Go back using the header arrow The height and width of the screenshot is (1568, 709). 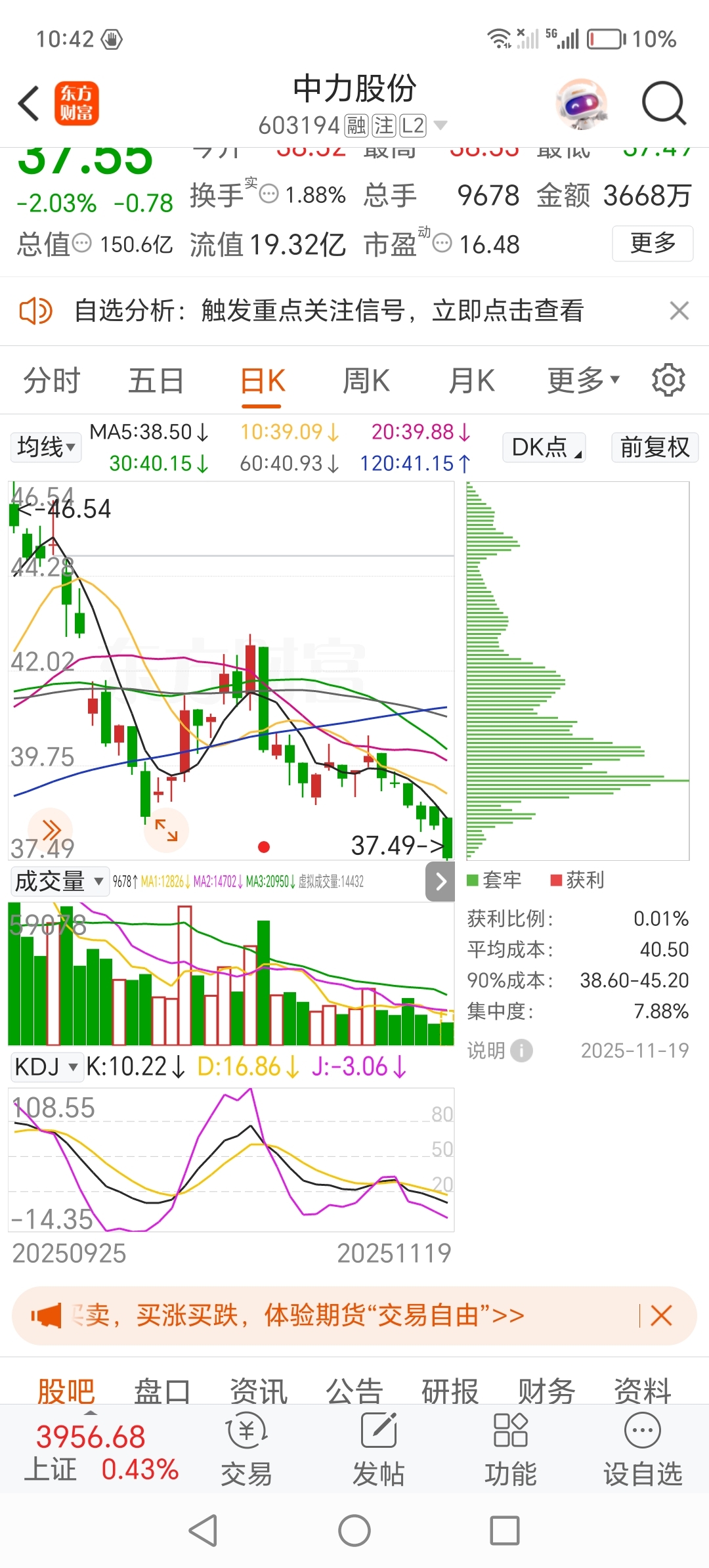30,104
